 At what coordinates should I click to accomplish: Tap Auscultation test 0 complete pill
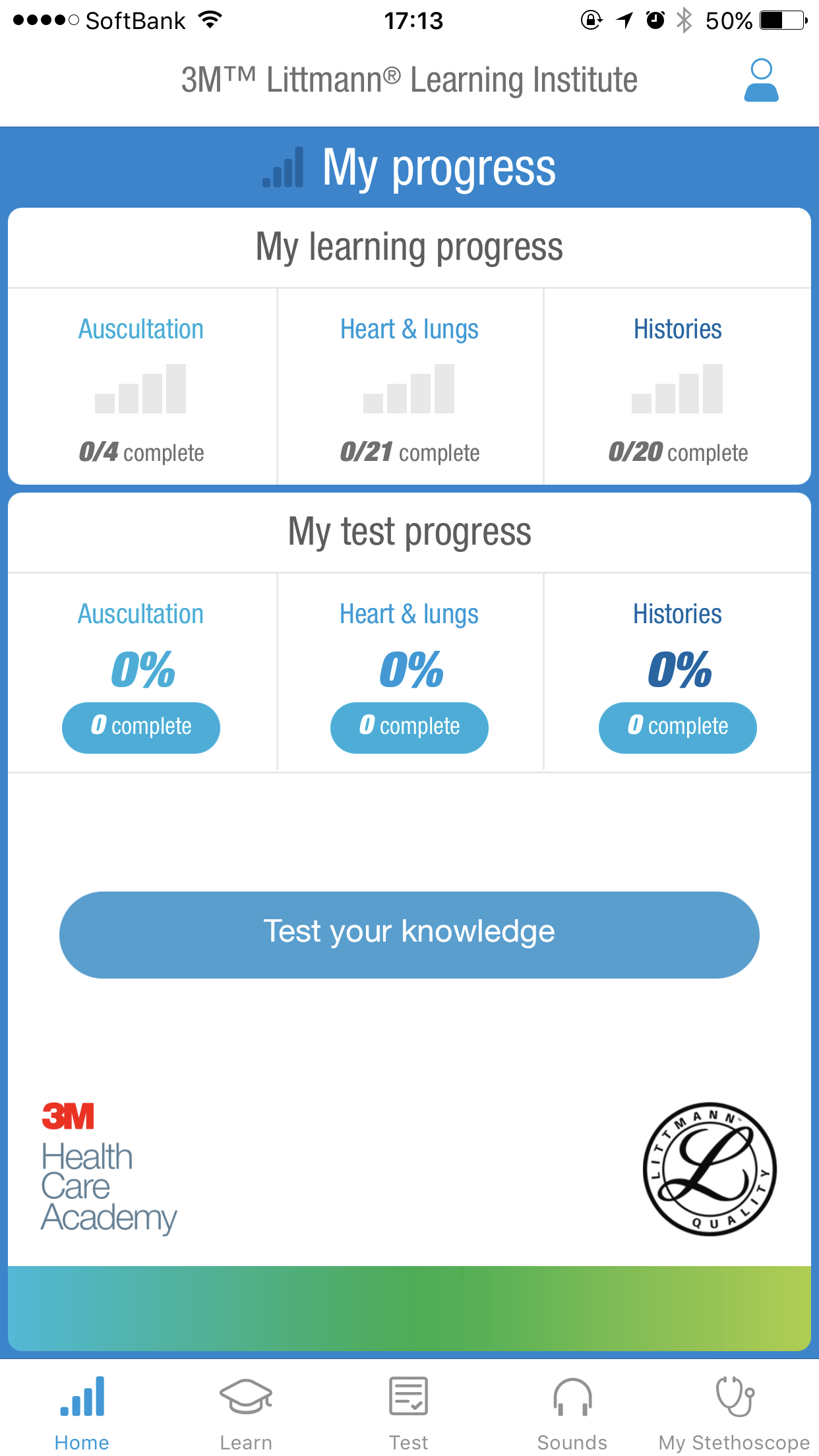[141, 727]
